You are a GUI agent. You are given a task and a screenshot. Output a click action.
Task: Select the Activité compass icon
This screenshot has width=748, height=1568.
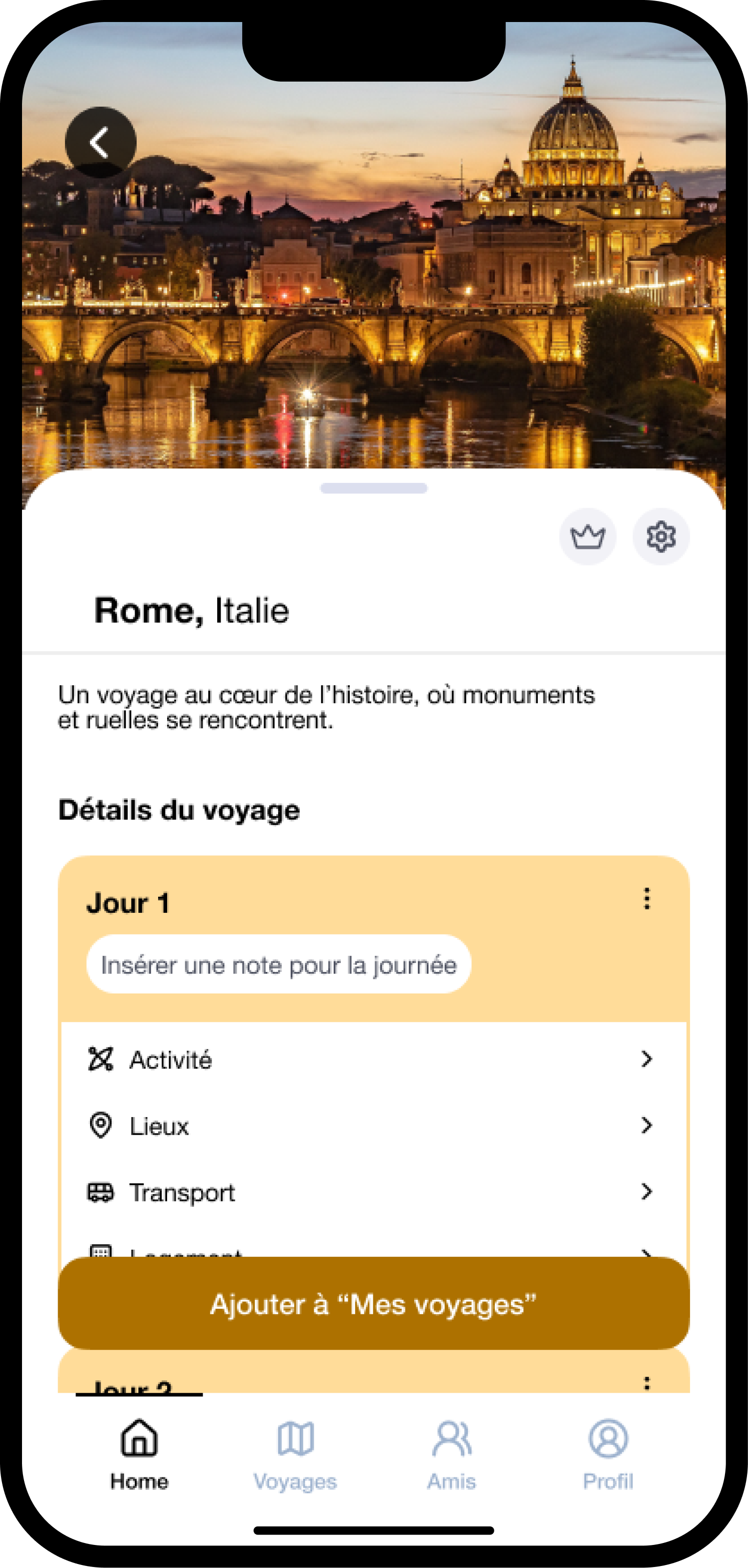pos(101,1059)
